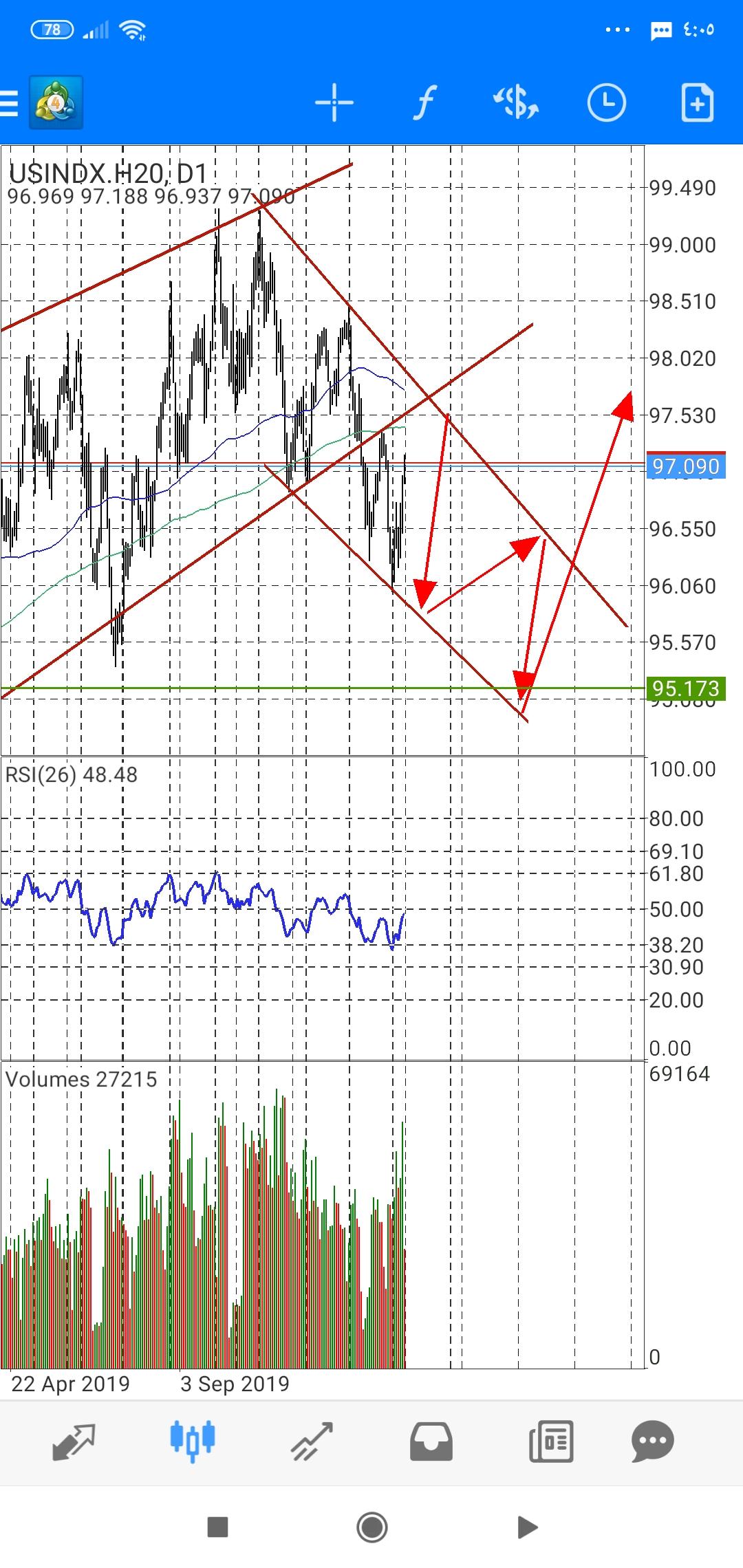Open the News tab
The image size is (743, 1568).
[550, 1441]
